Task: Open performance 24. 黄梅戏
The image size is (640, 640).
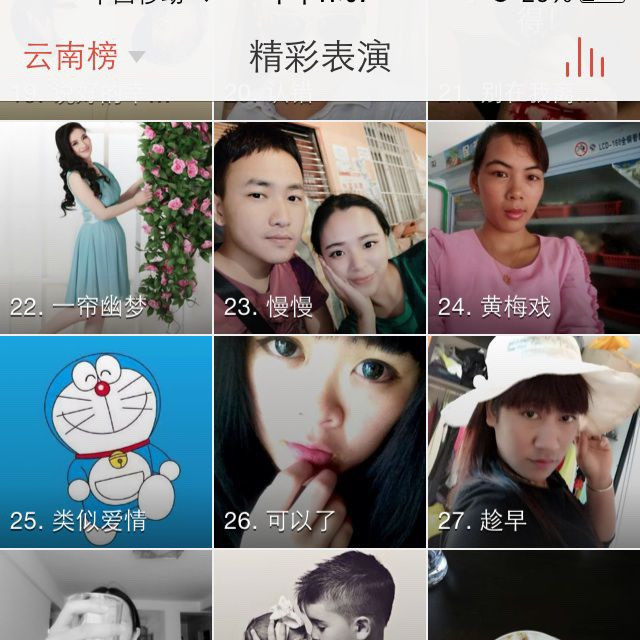Action: coord(534,228)
